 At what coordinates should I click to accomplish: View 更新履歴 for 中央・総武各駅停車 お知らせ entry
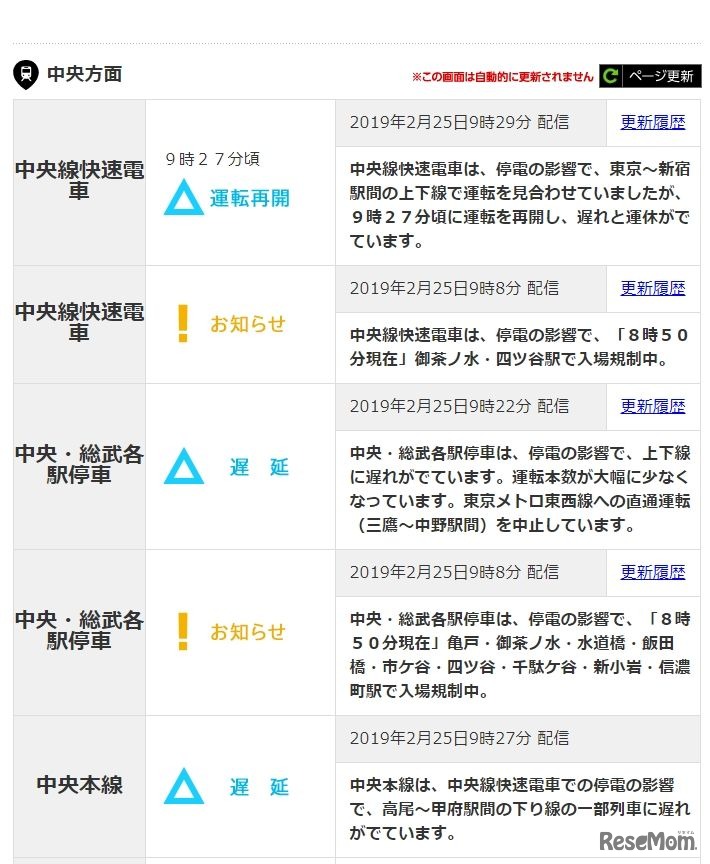coord(653,573)
